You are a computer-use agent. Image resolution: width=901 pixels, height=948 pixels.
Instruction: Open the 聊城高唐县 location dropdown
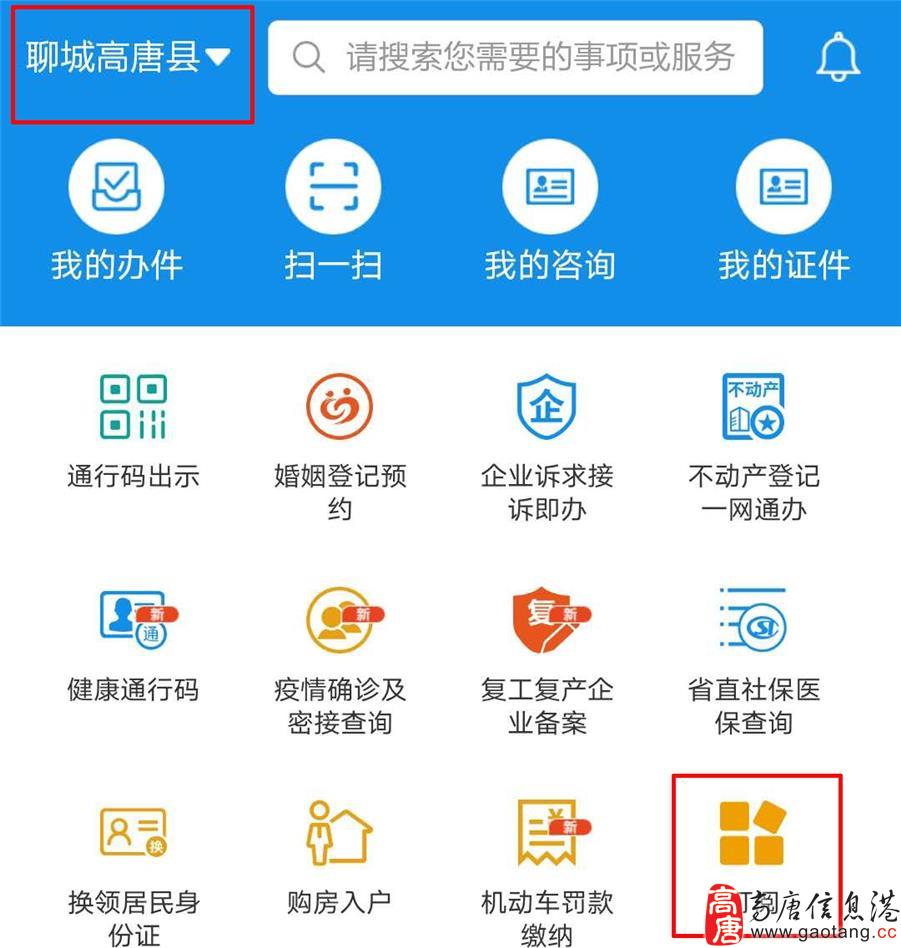[x=130, y=58]
